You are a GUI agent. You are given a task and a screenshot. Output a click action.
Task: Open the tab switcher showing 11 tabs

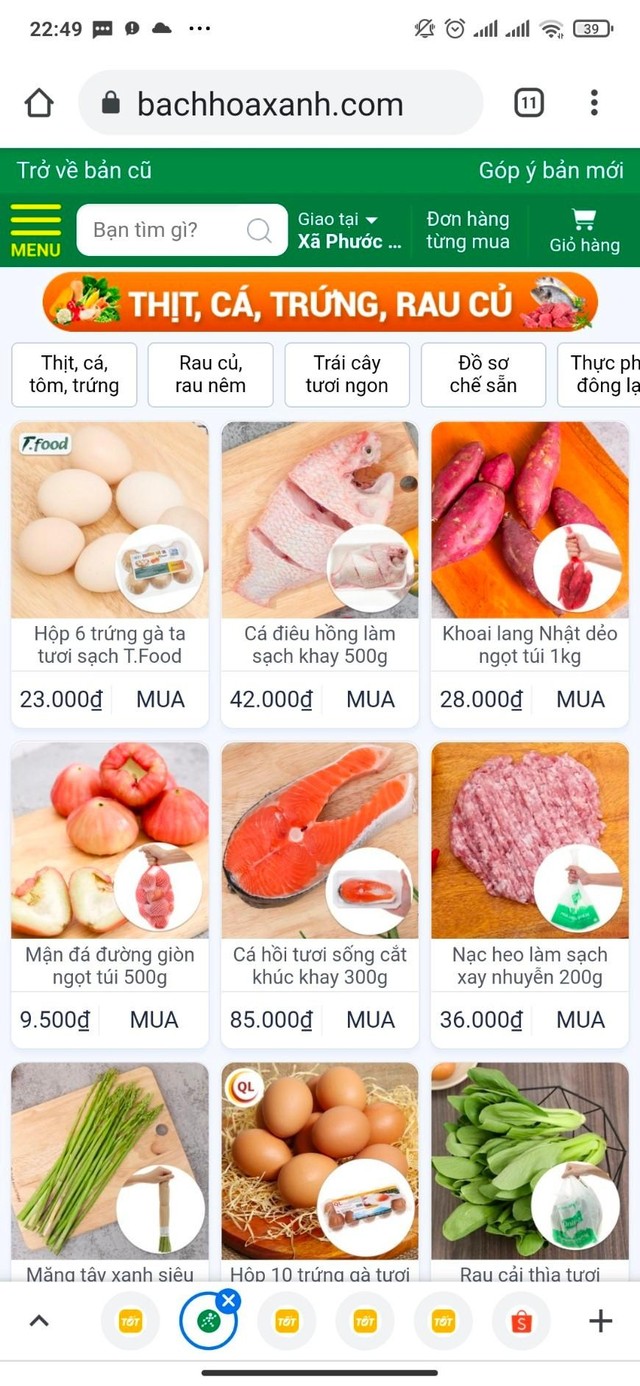point(529,102)
